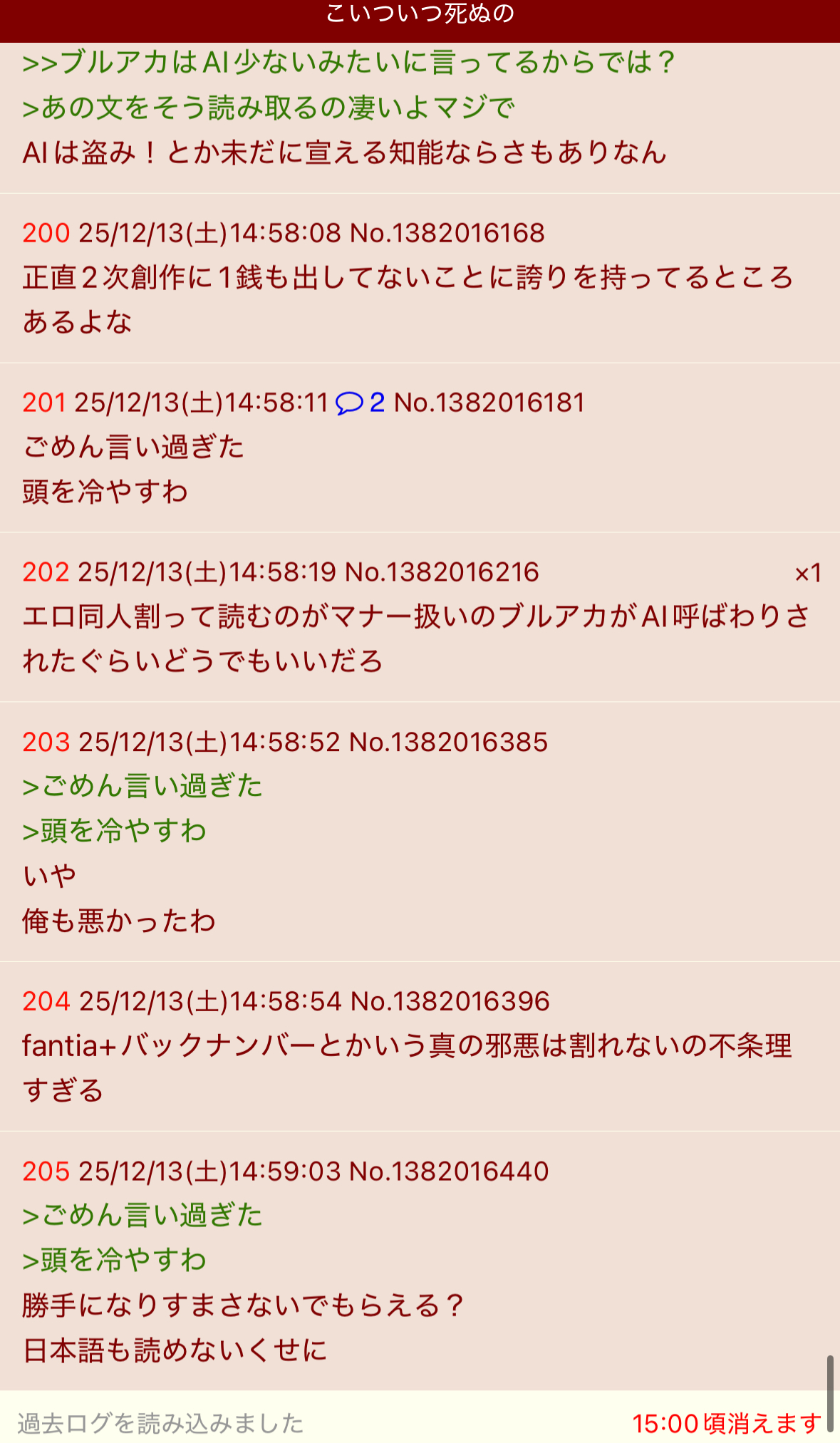Open quoted line >ごめん言い過ぎた in post 203
The width and height of the screenshot is (840, 1443).
142,786
